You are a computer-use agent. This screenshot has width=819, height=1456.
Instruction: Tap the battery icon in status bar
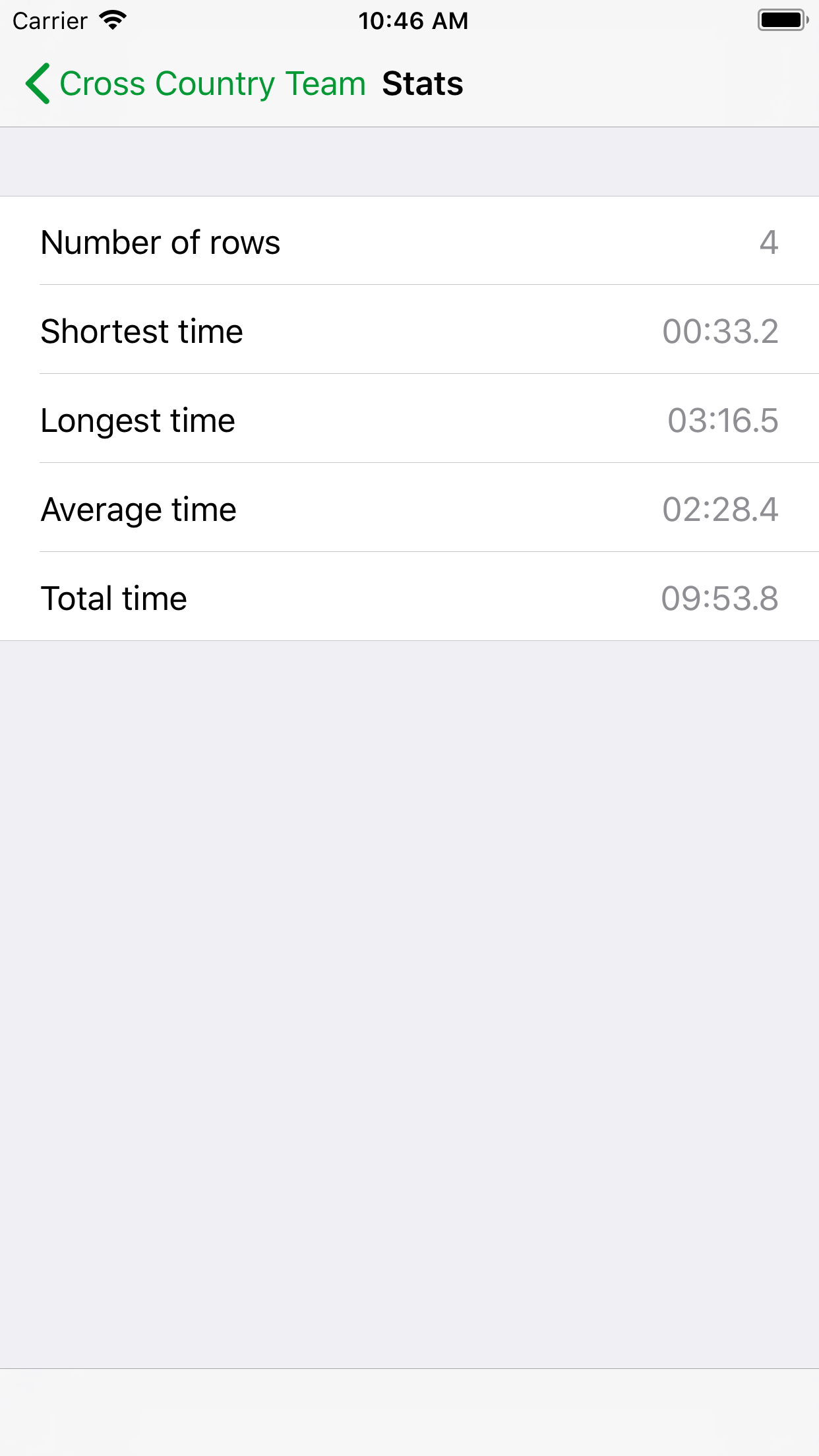pos(781,20)
